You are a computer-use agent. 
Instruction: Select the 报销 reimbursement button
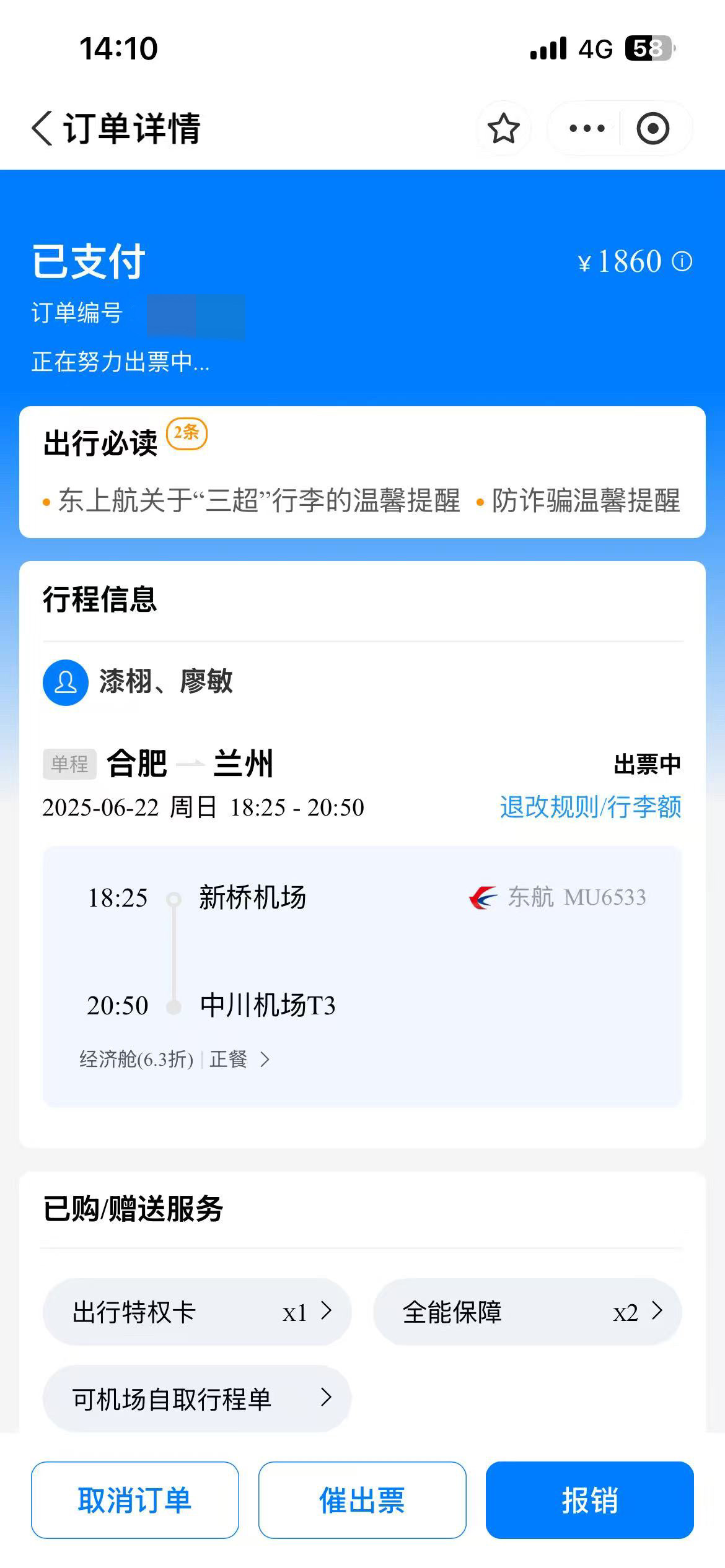[x=590, y=1500]
